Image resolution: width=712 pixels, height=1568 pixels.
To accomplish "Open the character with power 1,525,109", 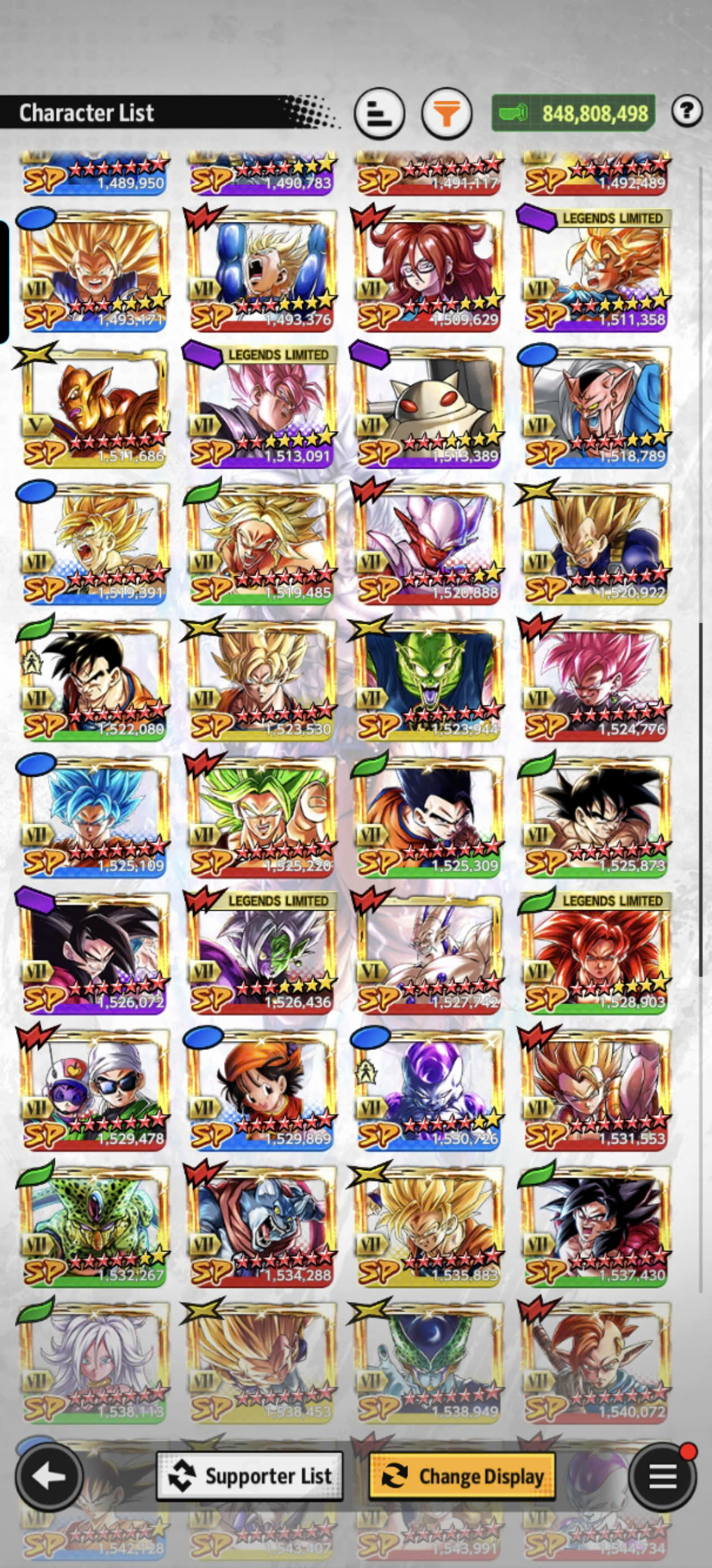I will click(95, 816).
